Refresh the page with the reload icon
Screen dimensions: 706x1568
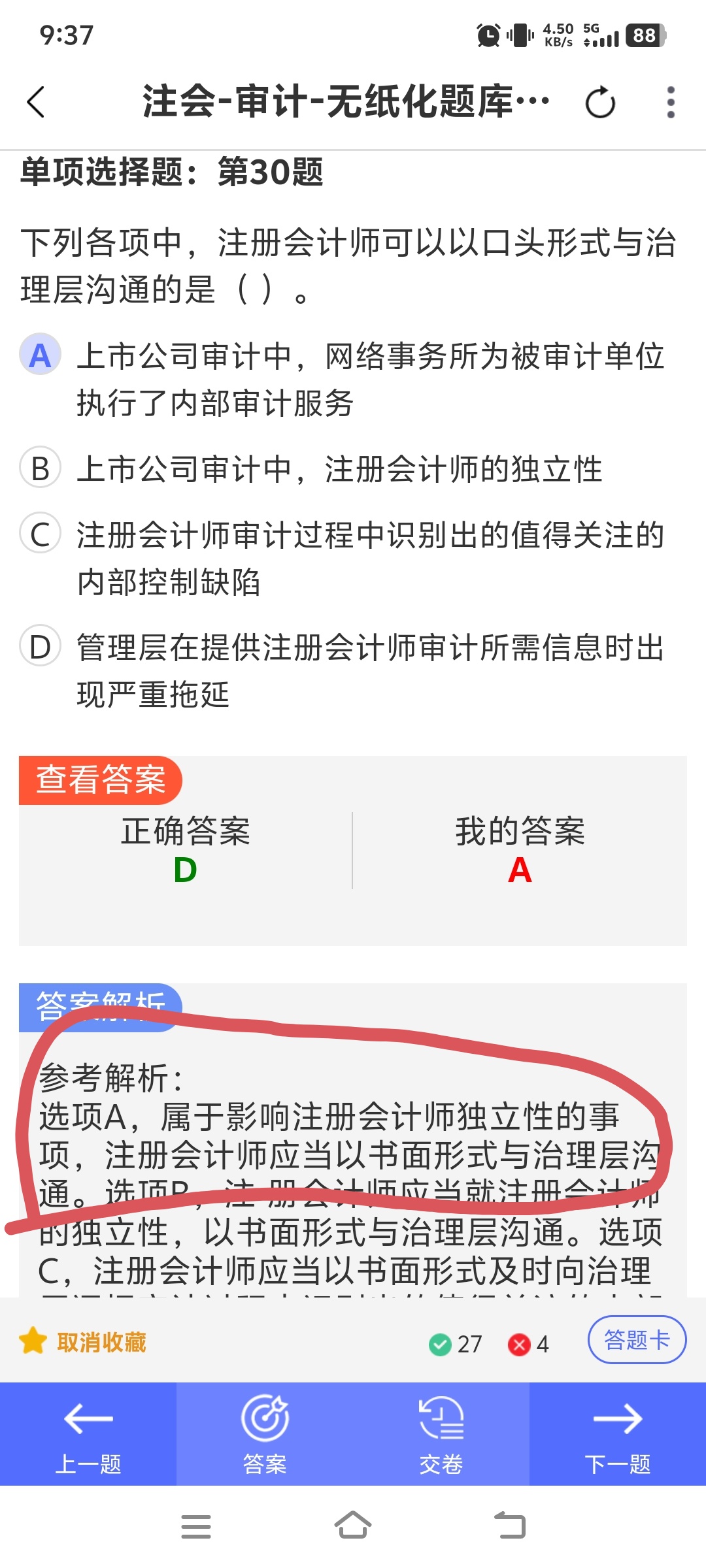pos(600,103)
